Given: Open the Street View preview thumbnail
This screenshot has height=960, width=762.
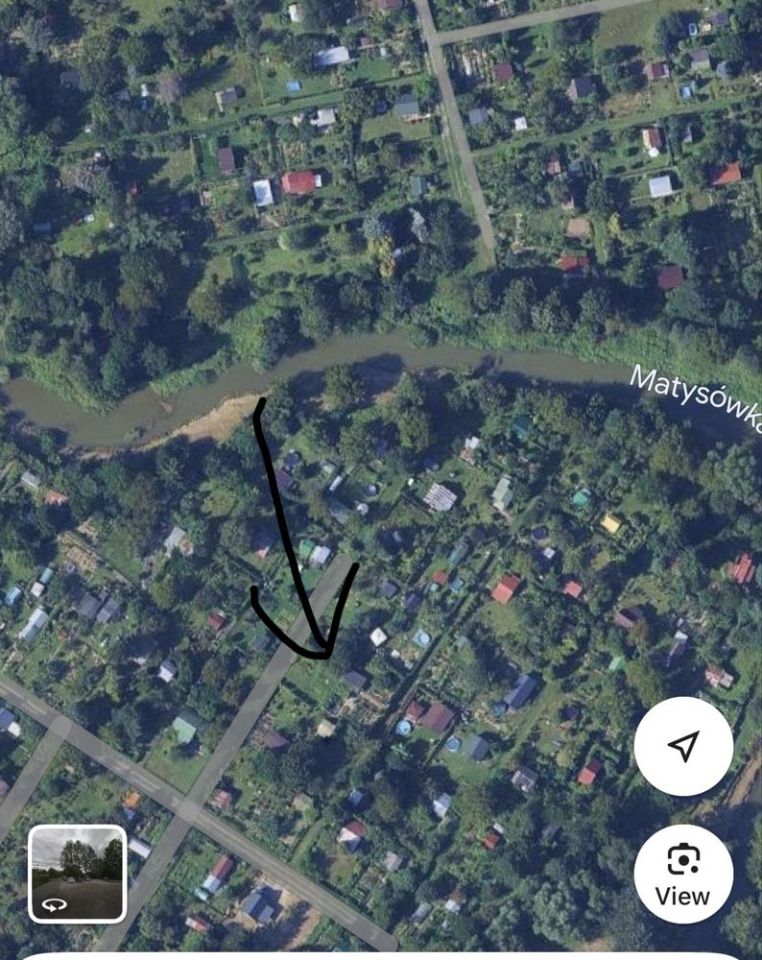Looking at the screenshot, I should 77,873.
